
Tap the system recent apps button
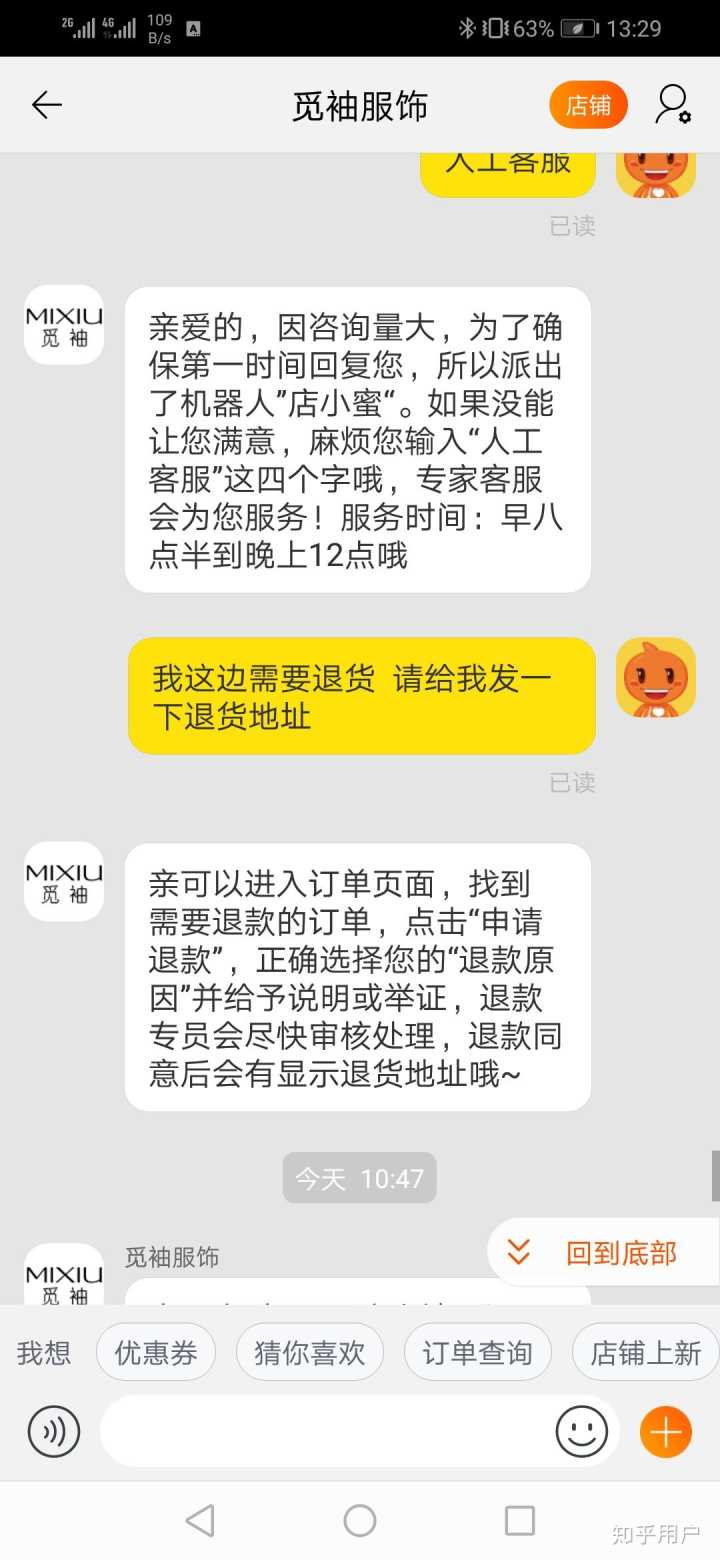[x=520, y=1521]
